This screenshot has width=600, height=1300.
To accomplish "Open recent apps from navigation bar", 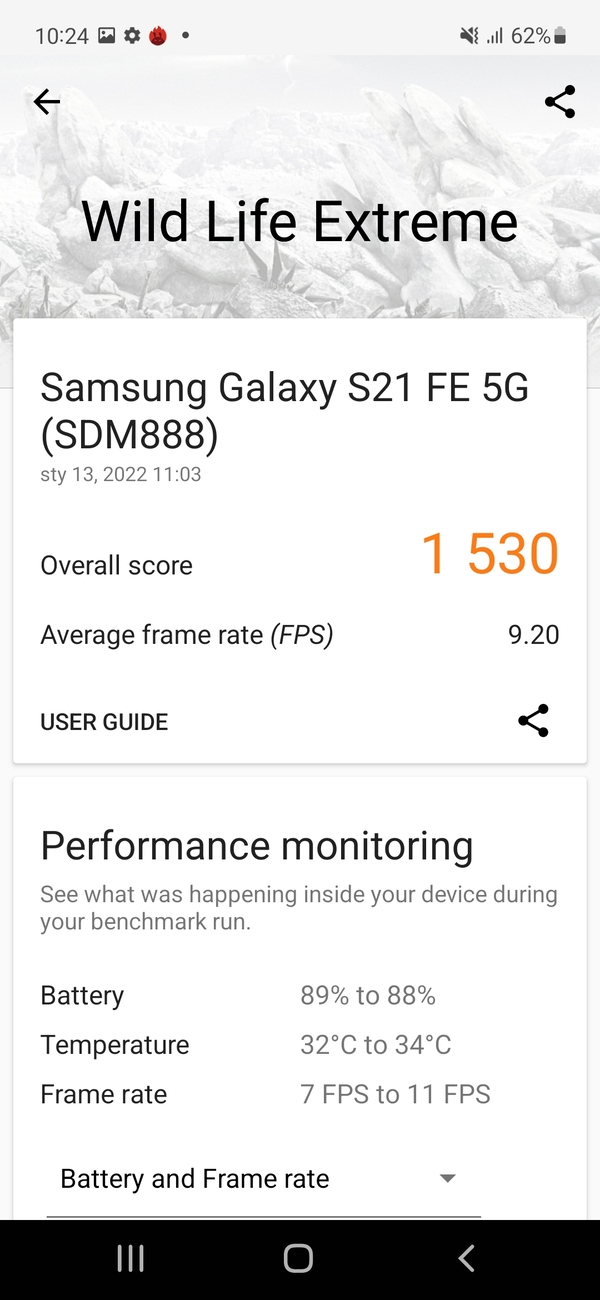I will tap(131, 1258).
